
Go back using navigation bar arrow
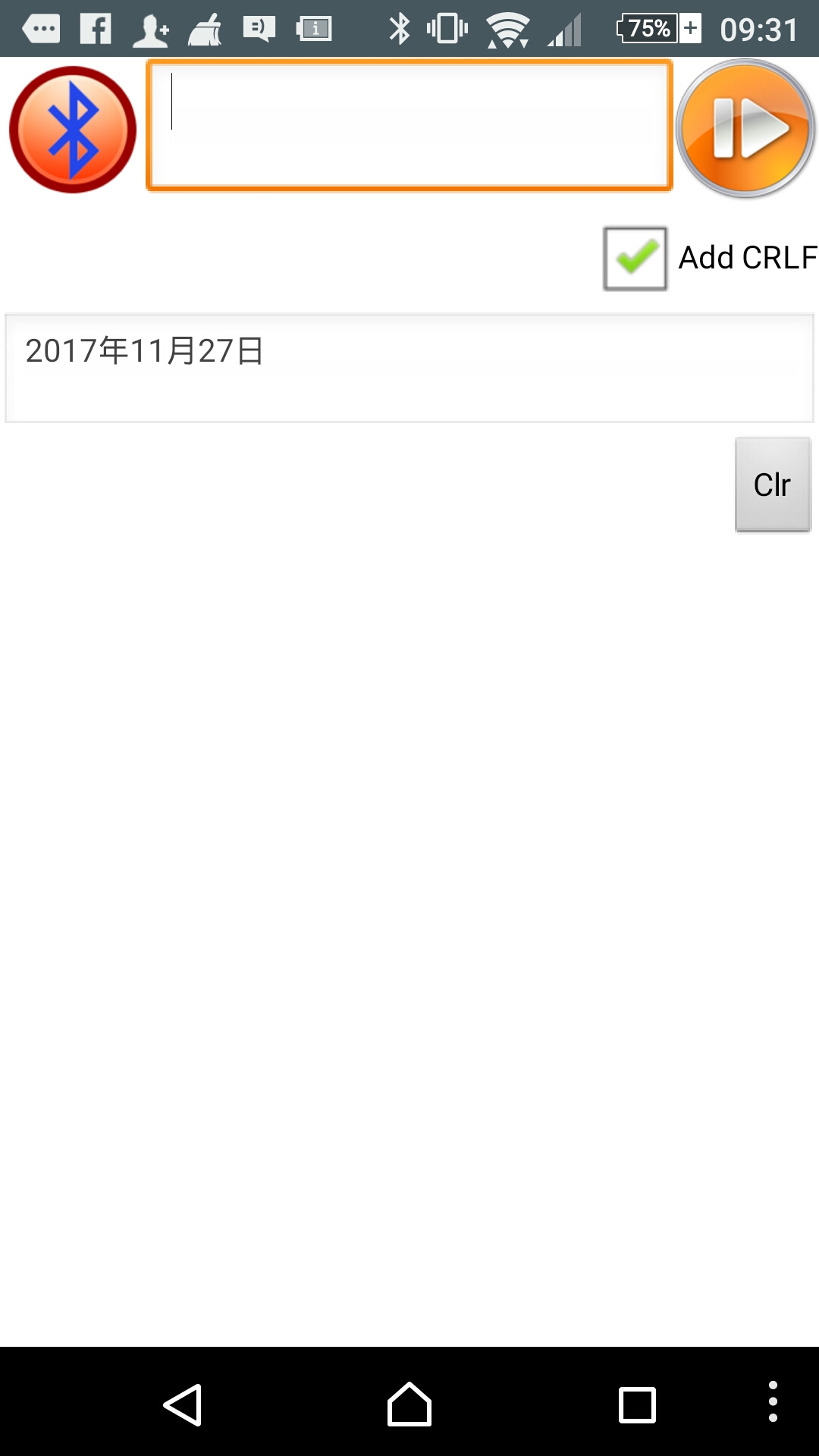pyautogui.click(x=183, y=1405)
